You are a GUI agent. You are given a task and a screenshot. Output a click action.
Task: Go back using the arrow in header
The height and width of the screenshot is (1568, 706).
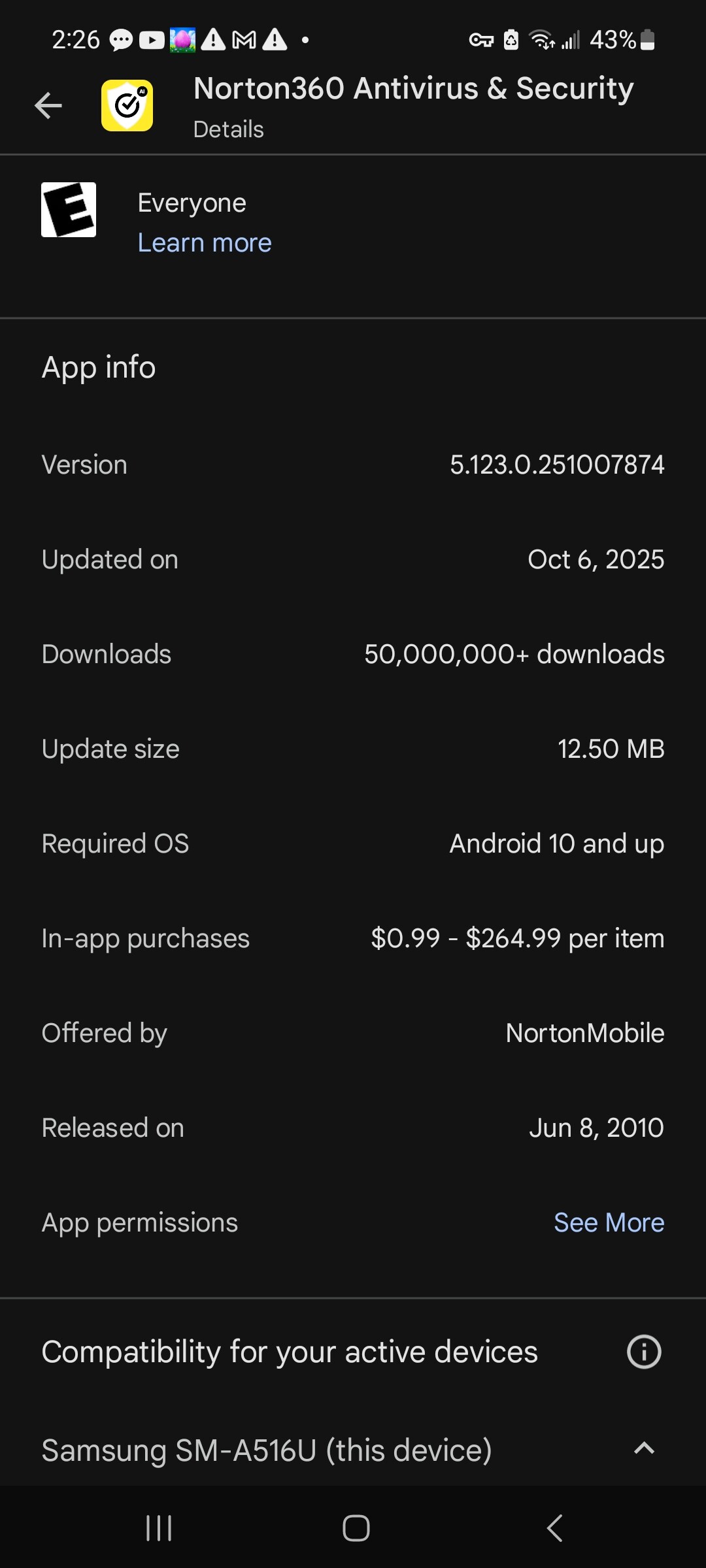tap(48, 106)
